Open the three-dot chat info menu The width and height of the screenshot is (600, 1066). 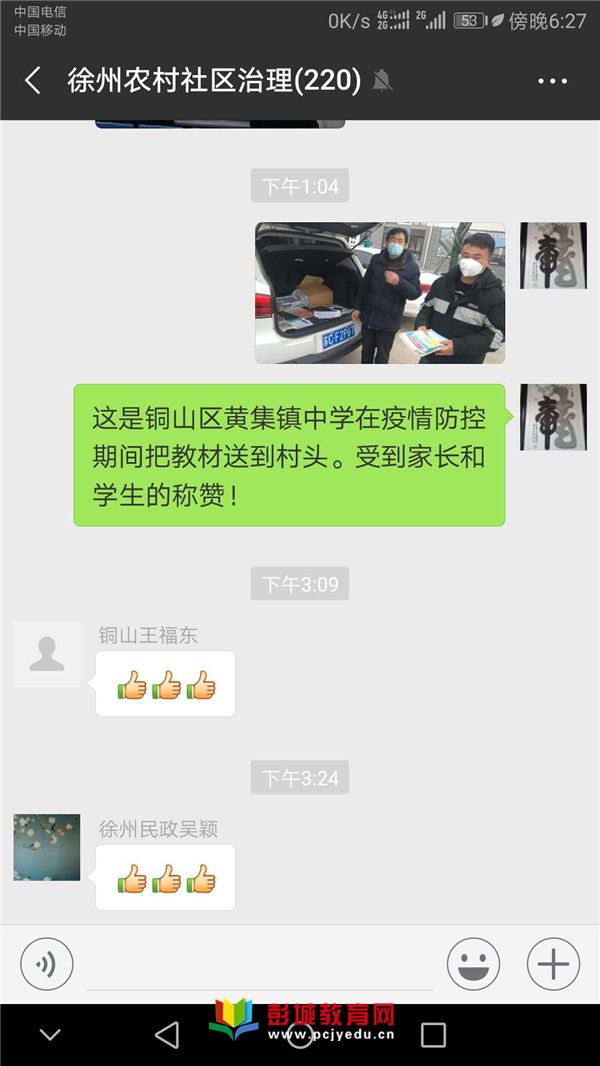pos(552,81)
